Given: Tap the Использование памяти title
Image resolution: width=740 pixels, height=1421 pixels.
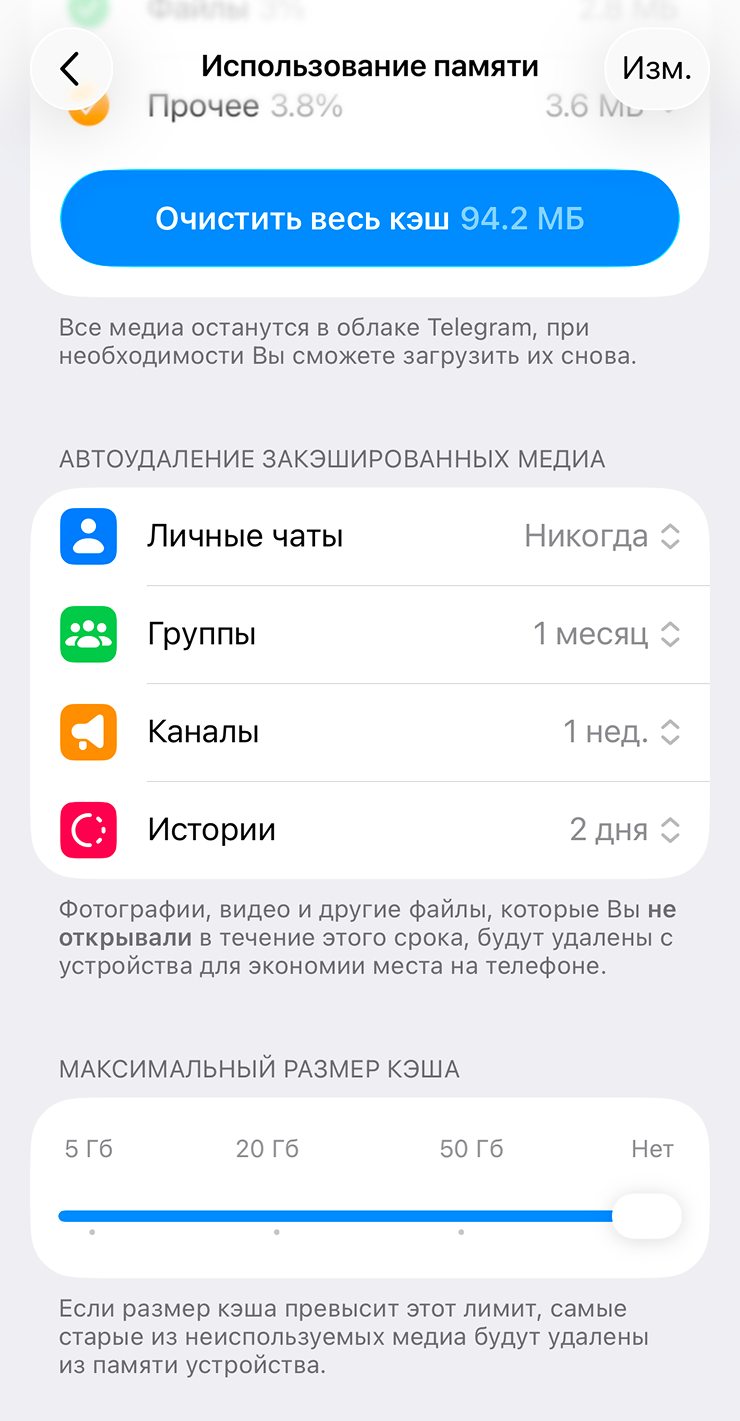Looking at the screenshot, I should pos(370,66).
